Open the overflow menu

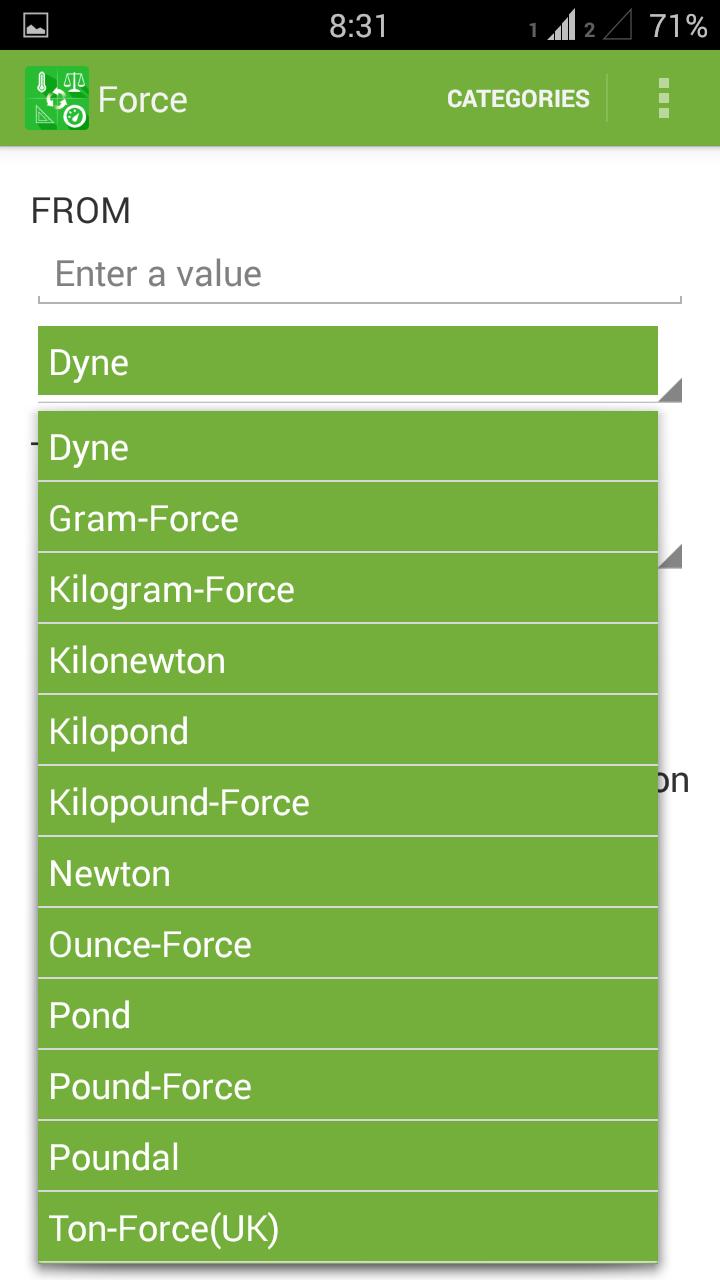coord(663,99)
